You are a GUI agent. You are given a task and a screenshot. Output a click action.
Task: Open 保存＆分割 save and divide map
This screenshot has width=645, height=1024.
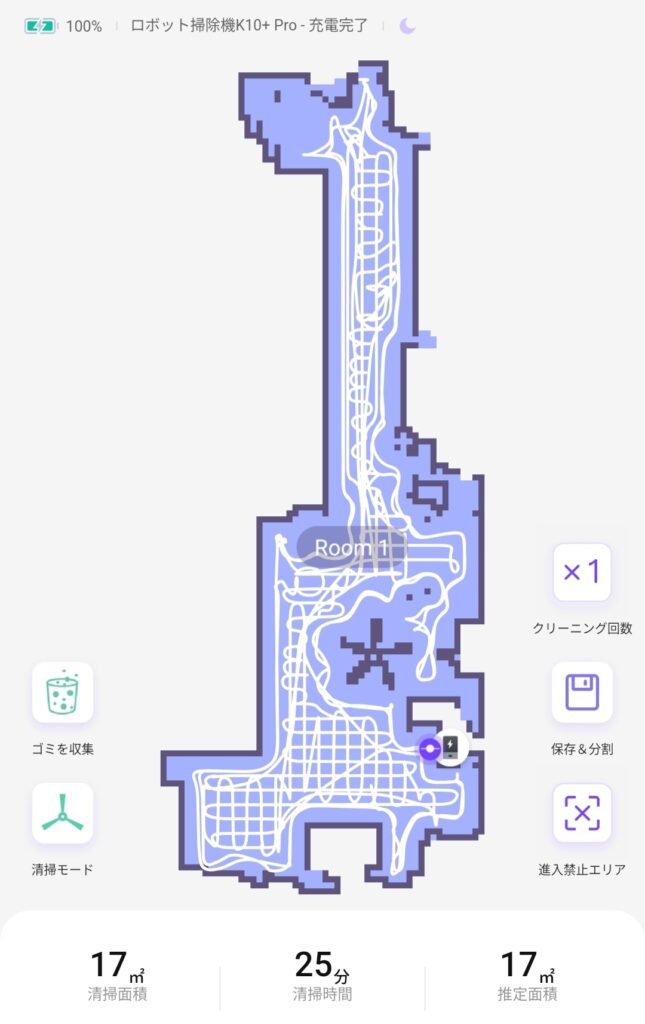coord(582,693)
